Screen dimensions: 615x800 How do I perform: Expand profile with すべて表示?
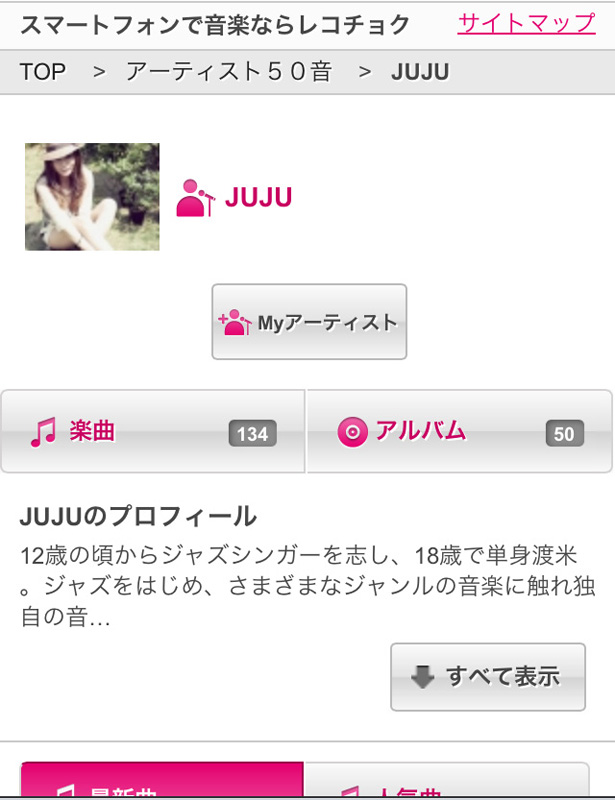(x=487, y=677)
